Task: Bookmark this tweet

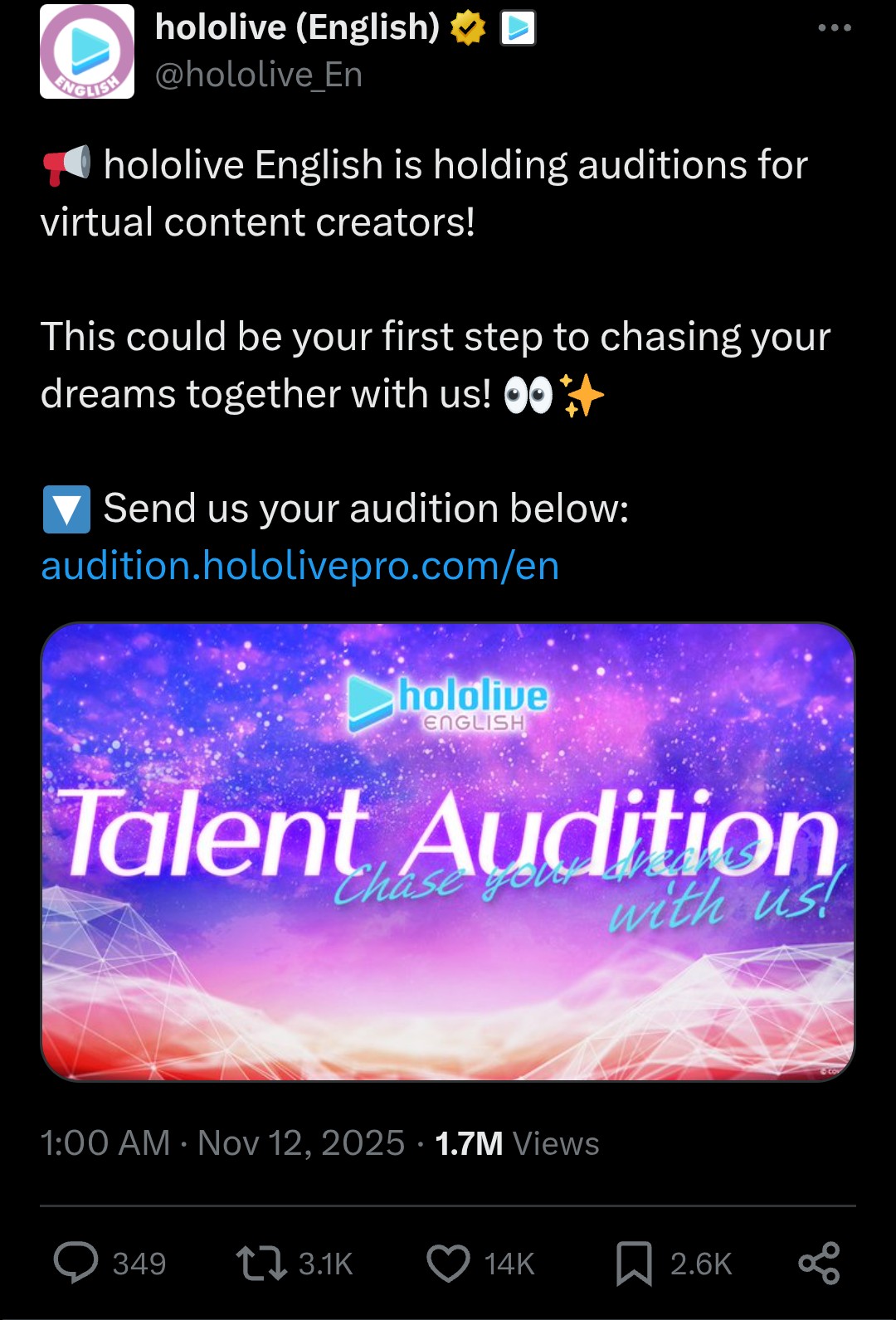Action: [634, 1263]
